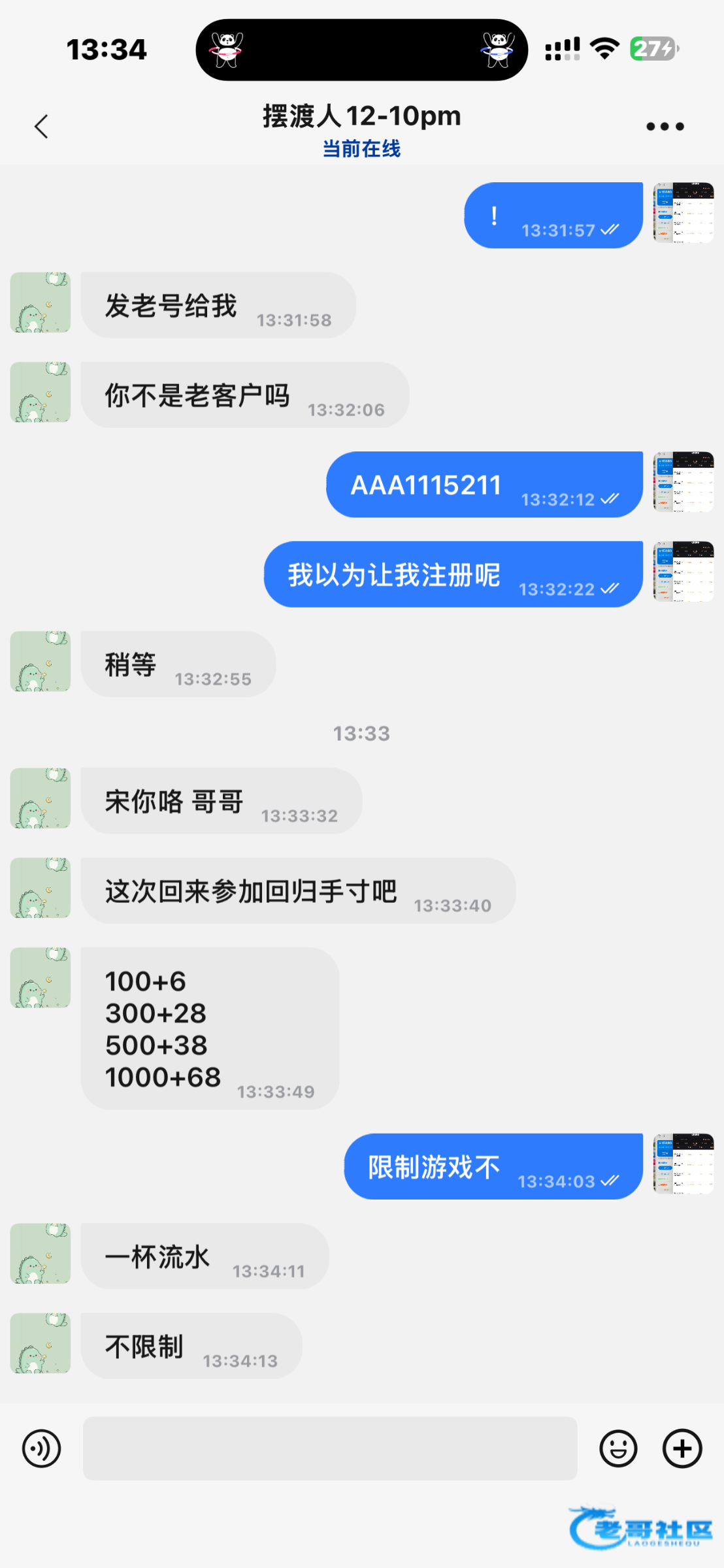The width and height of the screenshot is (724, 1568).
Task: Open the three-dot overflow menu
Action: click(665, 127)
